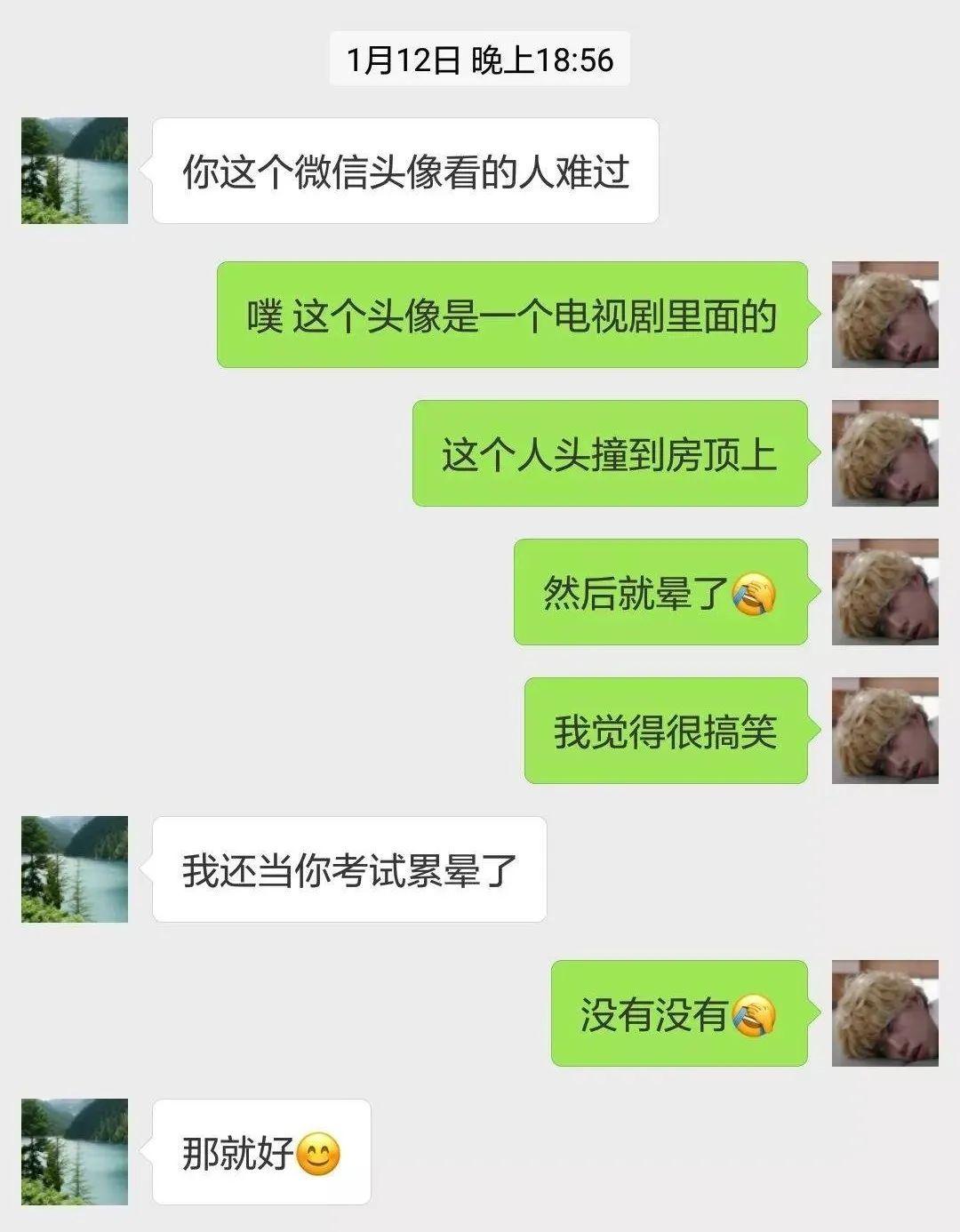Open sender's avatar beside 你这个微信头像看的人难过
Viewport: 960px width, 1232px height.
[75, 171]
